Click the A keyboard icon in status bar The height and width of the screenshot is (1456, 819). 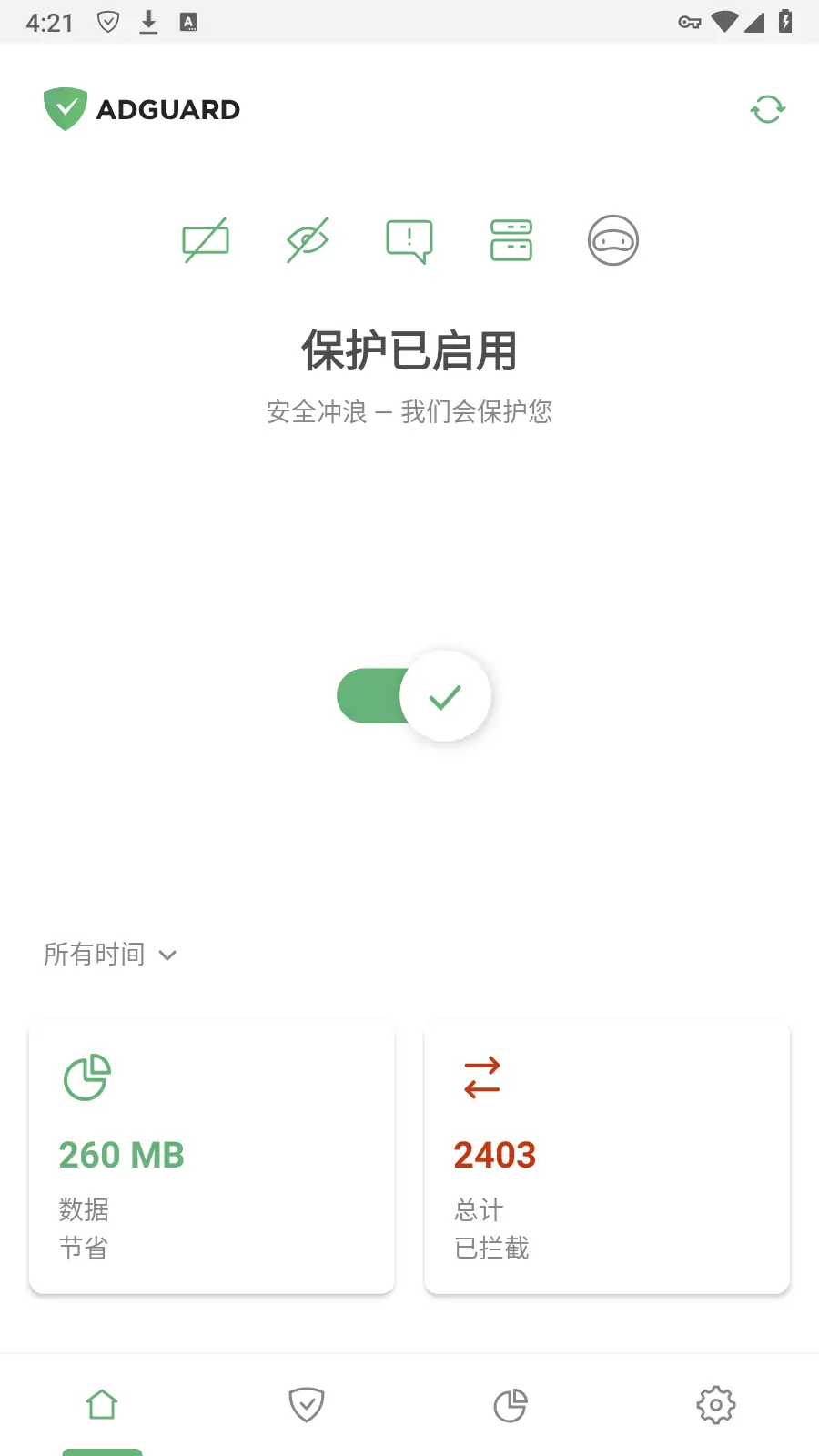pyautogui.click(x=189, y=23)
